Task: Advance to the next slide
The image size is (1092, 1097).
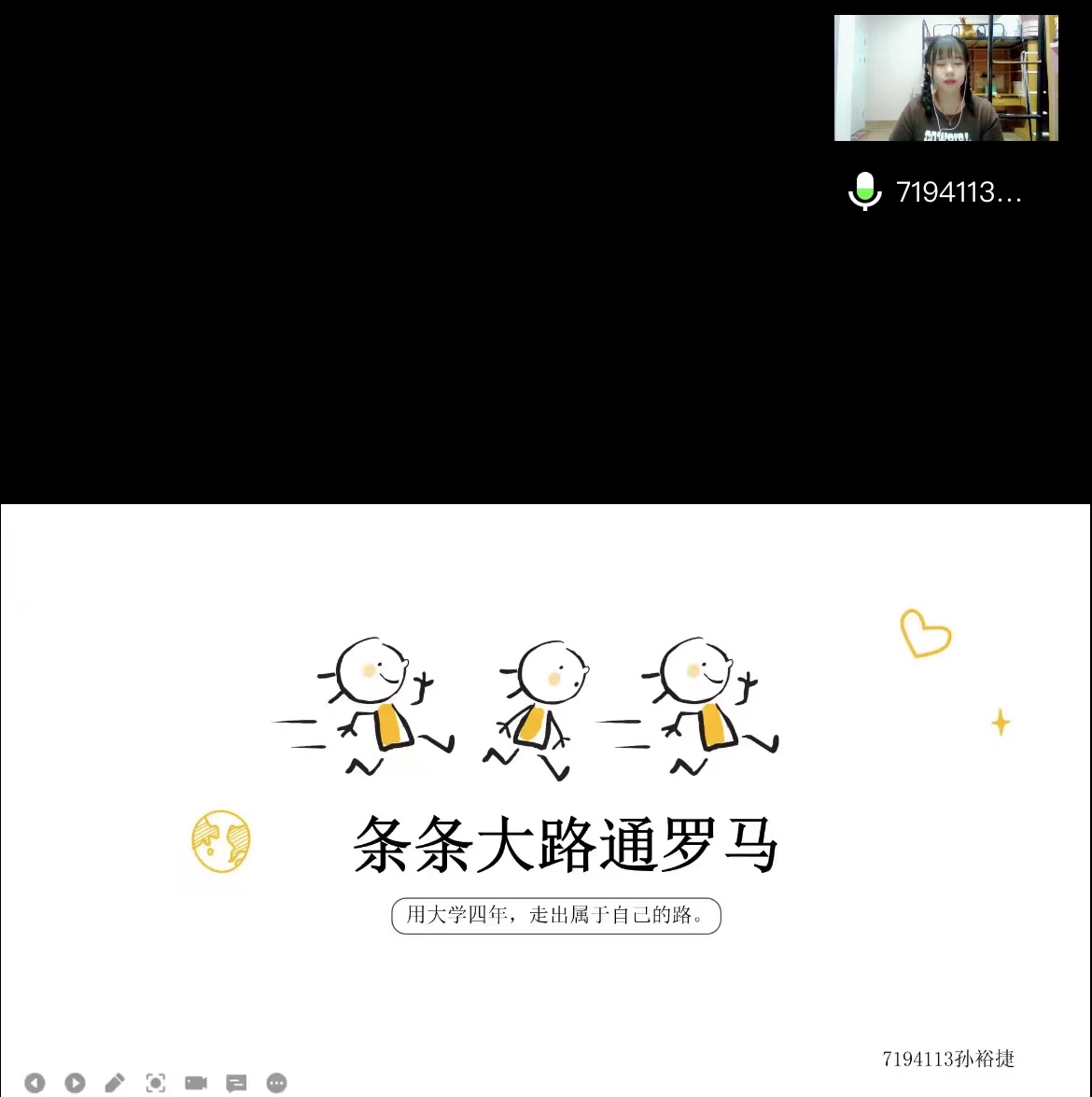Action: (75, 1083)
